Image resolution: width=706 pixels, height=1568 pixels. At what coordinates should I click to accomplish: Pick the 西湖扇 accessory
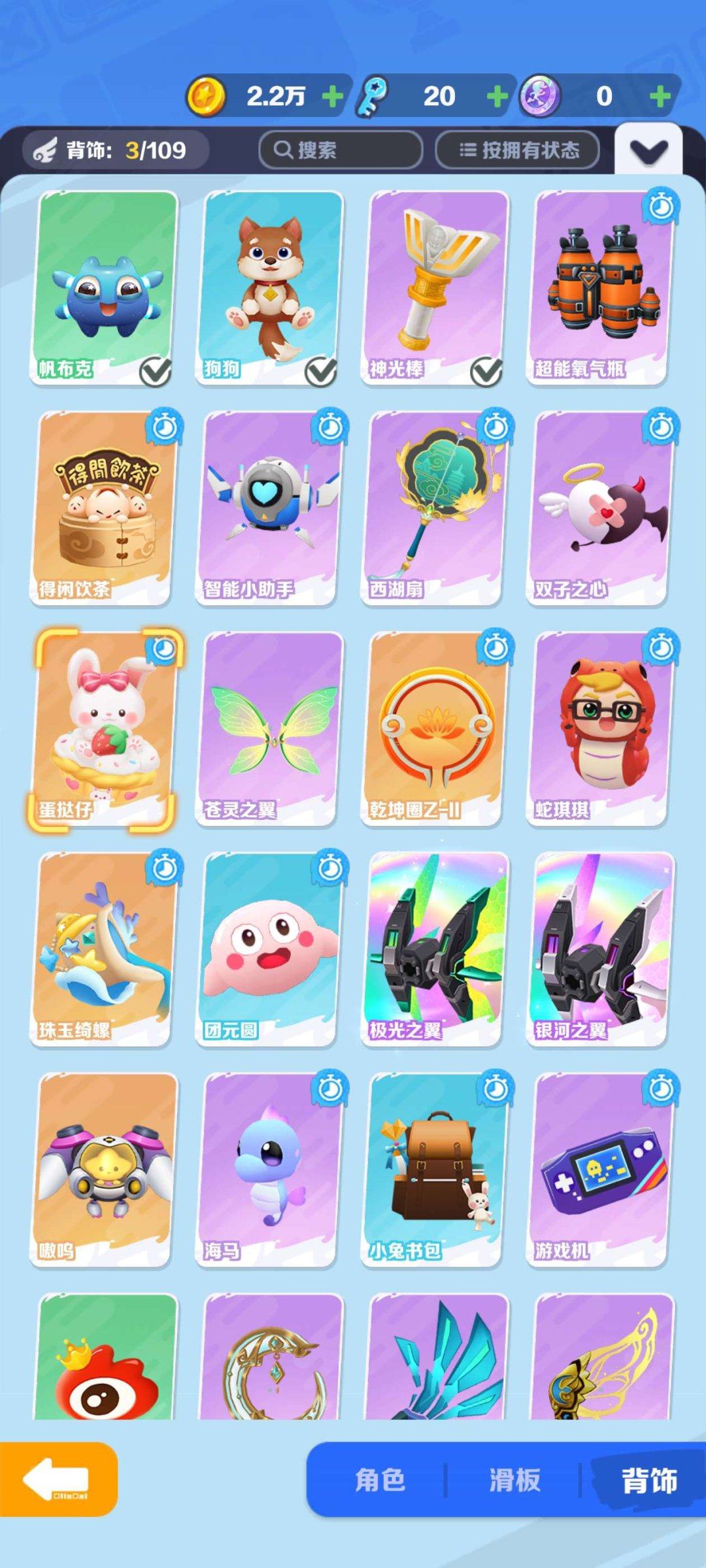pos(435,508)
